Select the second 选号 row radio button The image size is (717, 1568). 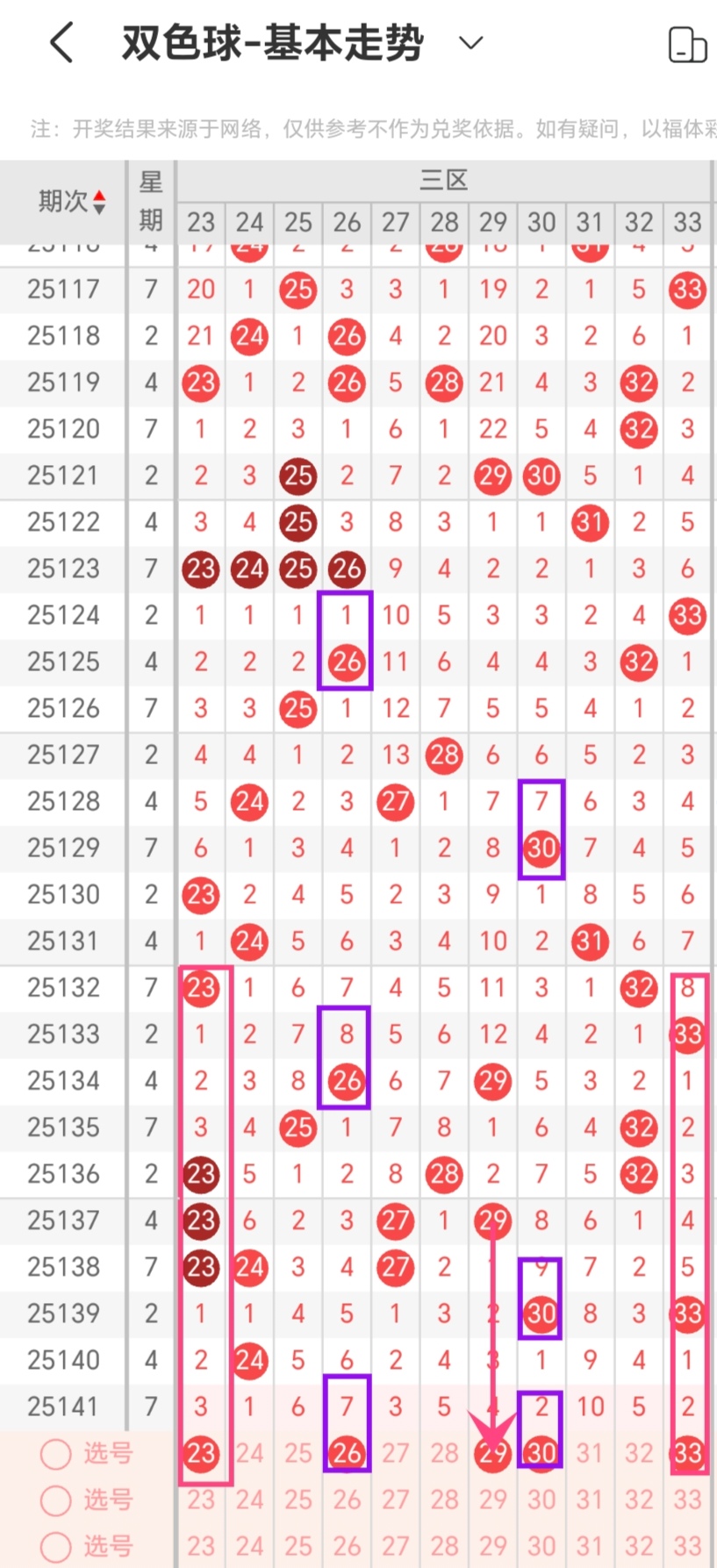click(56, 1500)
